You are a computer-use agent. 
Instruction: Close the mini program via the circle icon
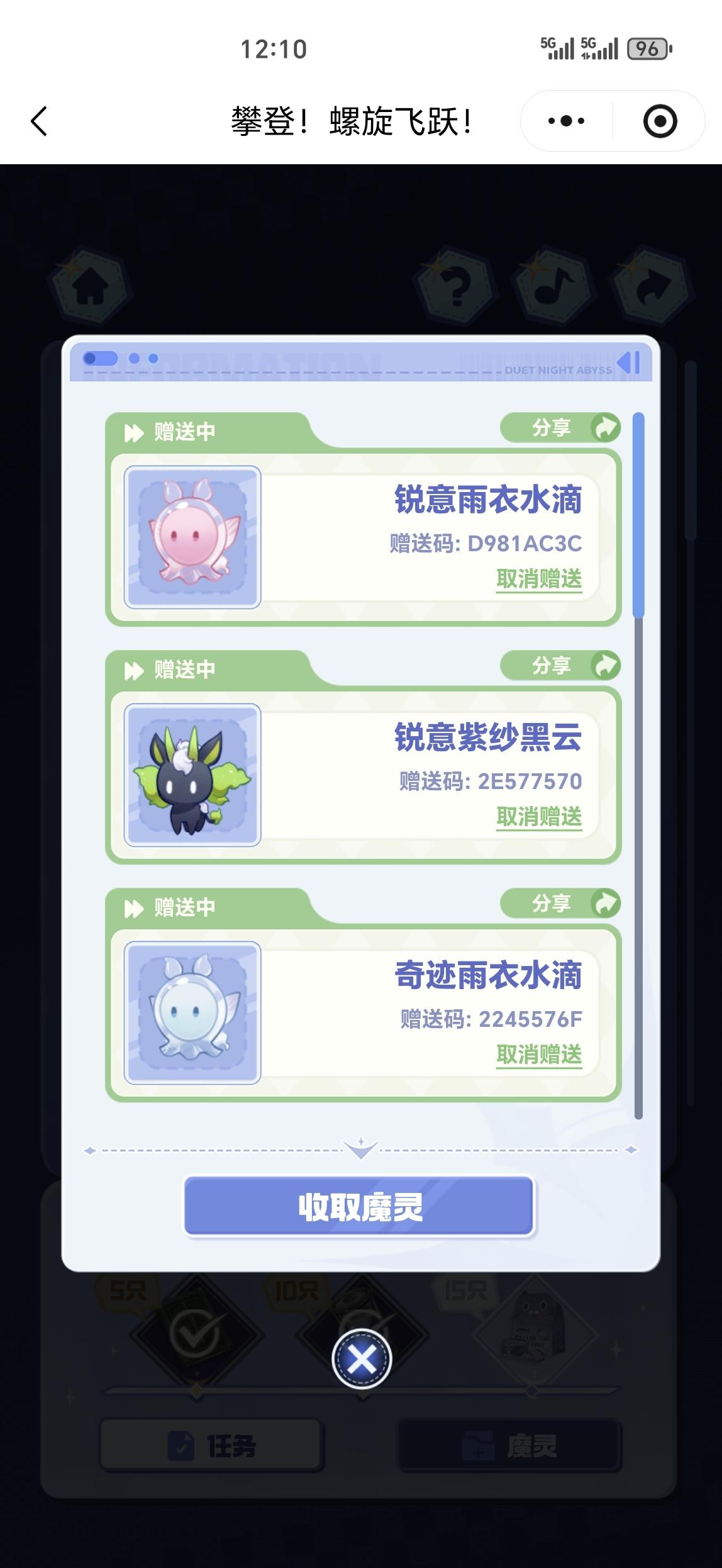660,121
